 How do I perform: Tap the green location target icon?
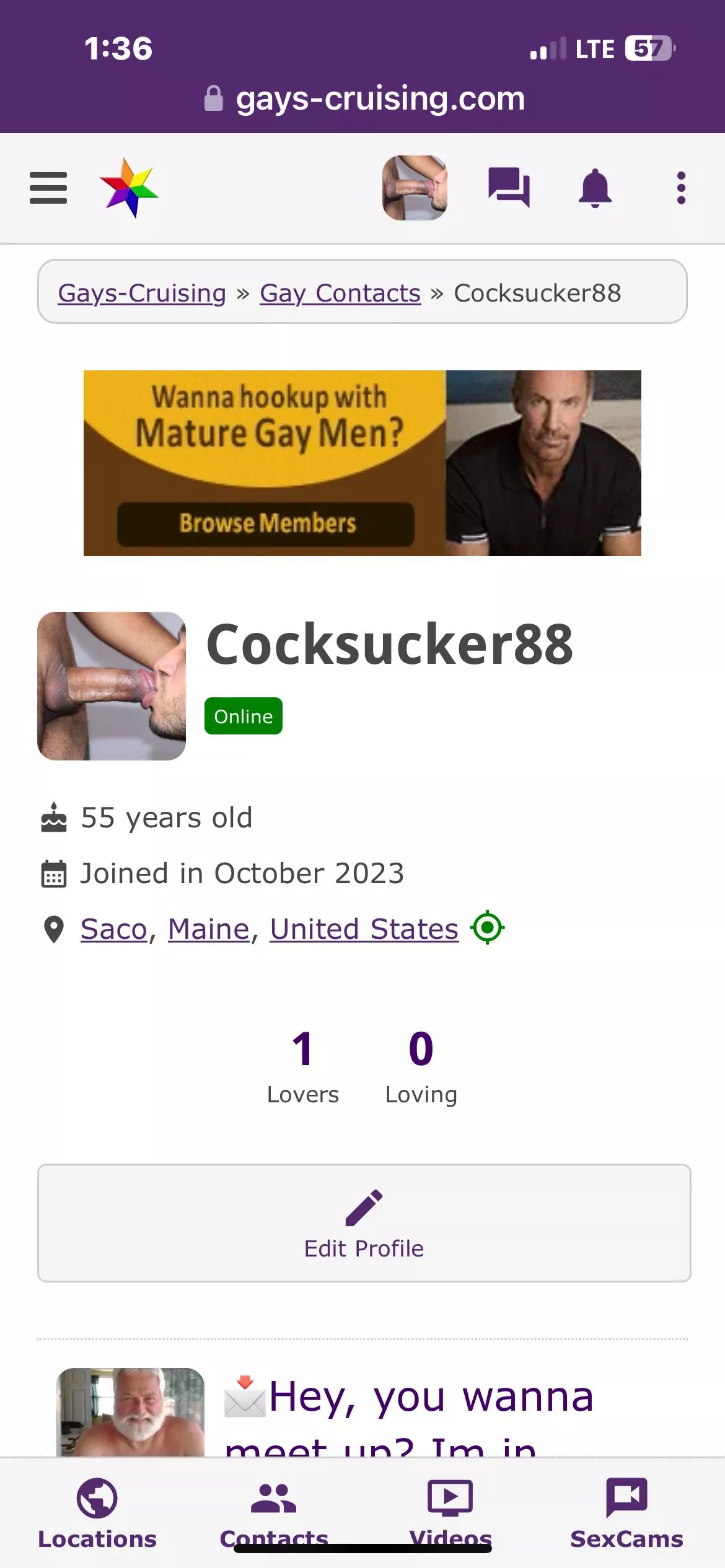pyautogui.click(x=488, y=928)
